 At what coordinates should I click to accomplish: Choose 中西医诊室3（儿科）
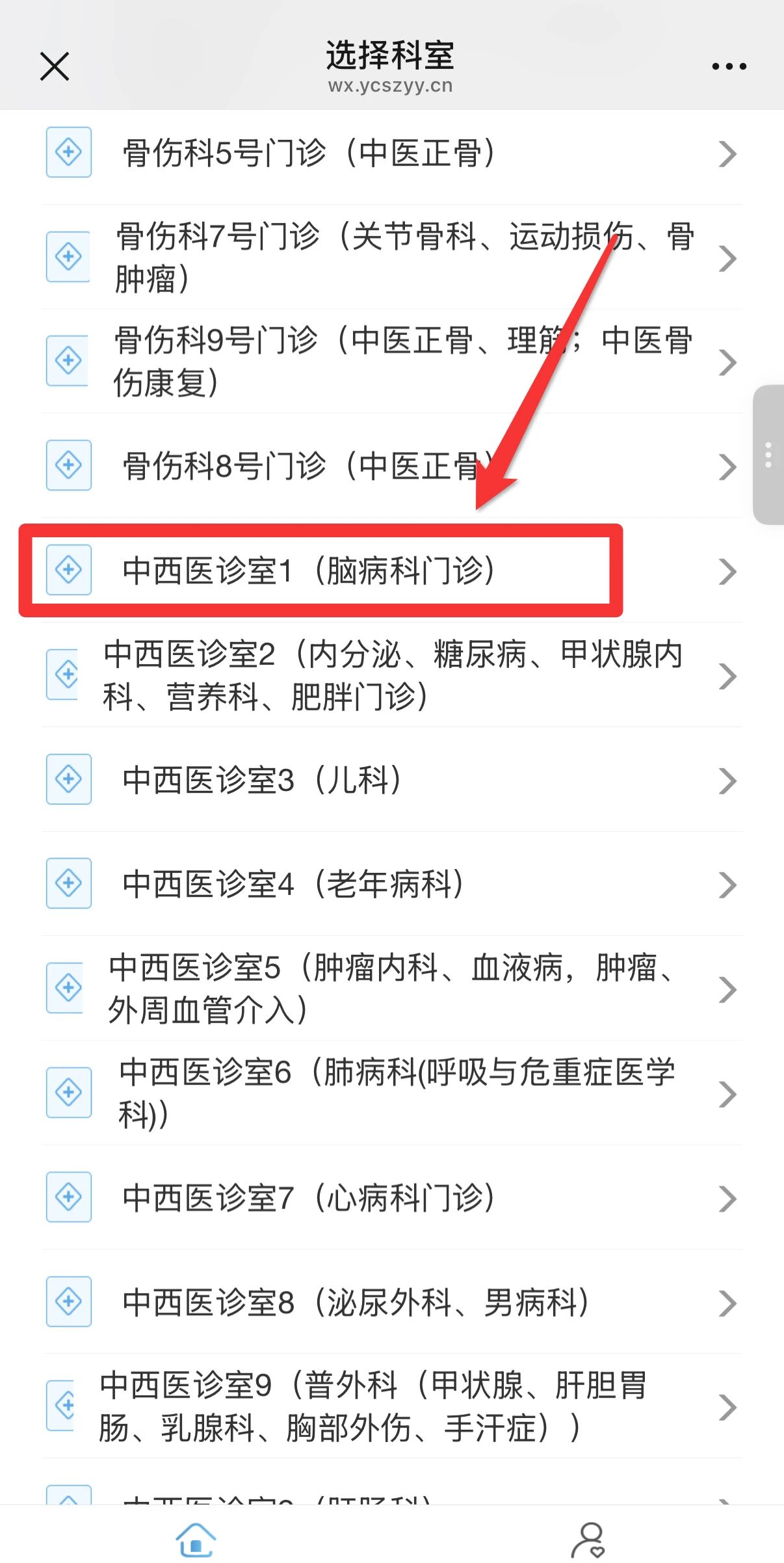(x=391, y=780)
